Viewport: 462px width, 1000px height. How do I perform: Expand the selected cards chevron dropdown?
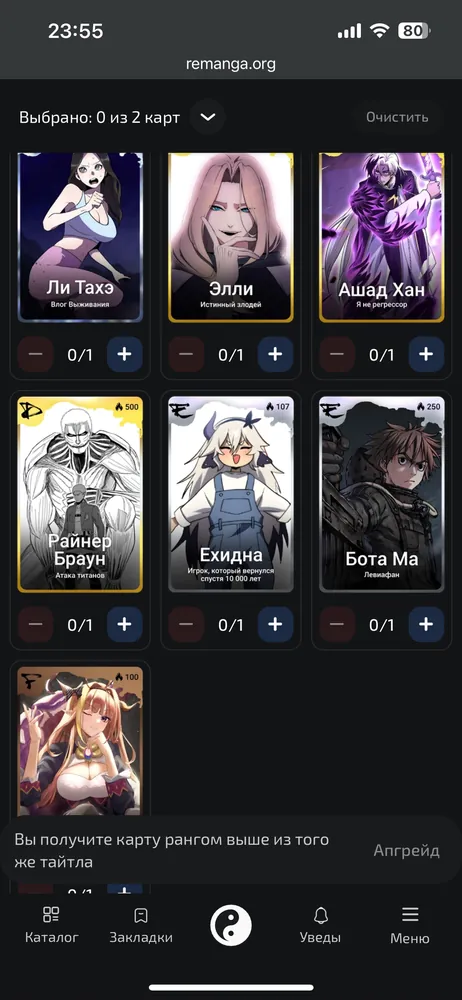208,117
